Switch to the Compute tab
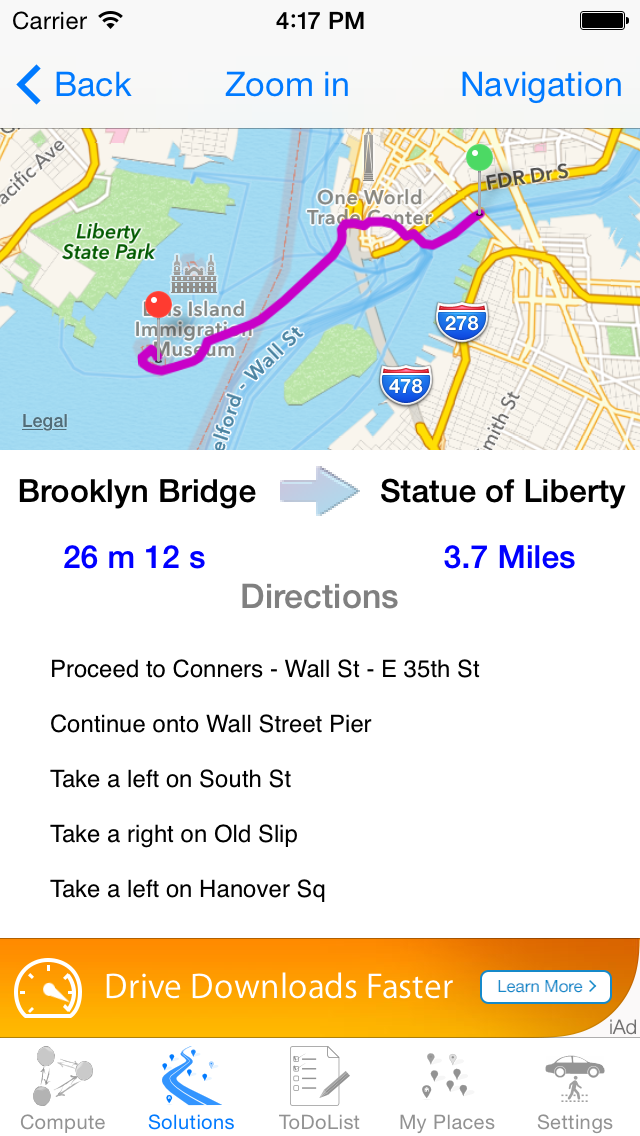The height and width of the screenshot is (1136, 640). pos(63,1087)
